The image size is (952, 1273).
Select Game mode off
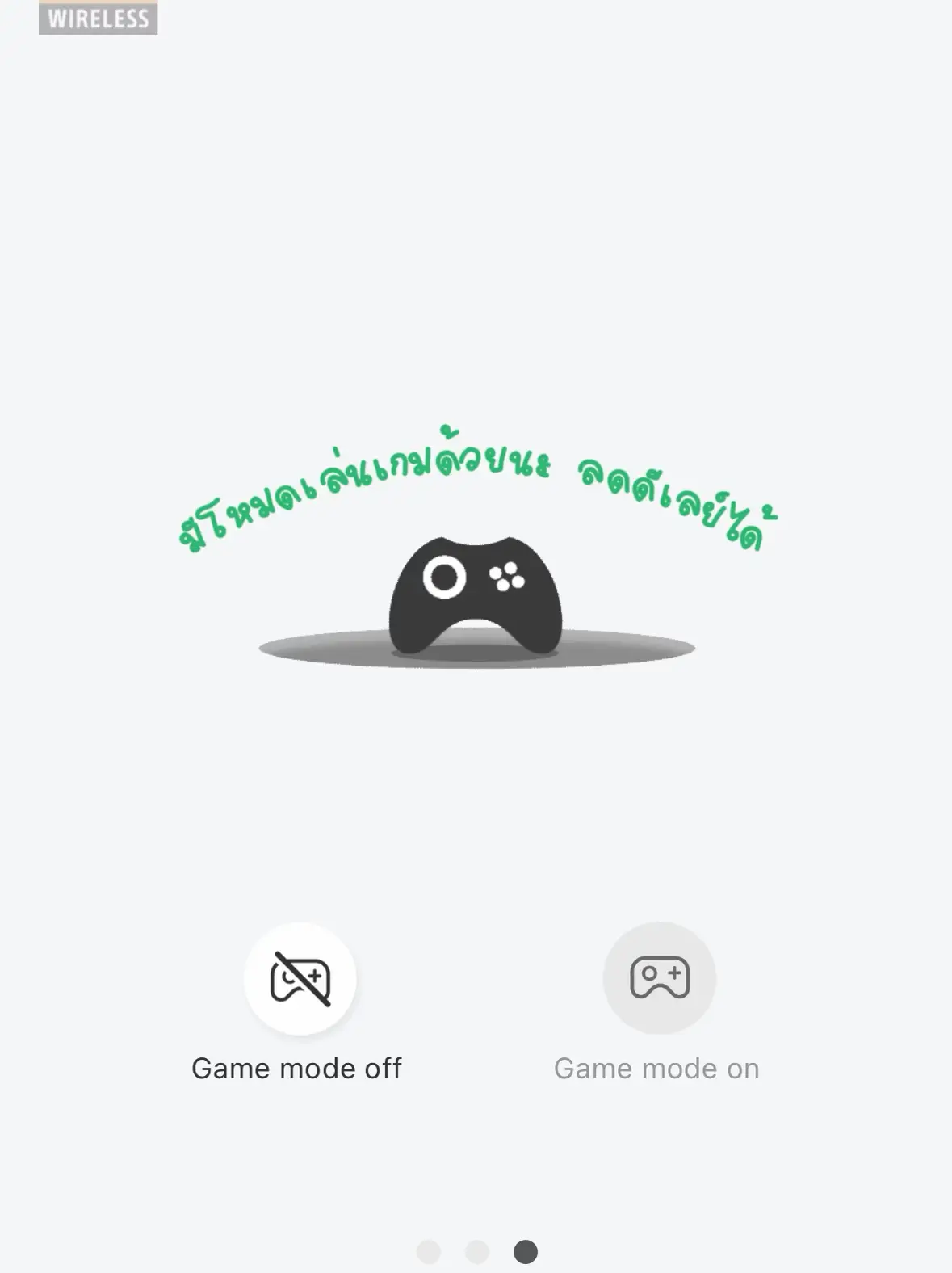[x=300, y=978]
